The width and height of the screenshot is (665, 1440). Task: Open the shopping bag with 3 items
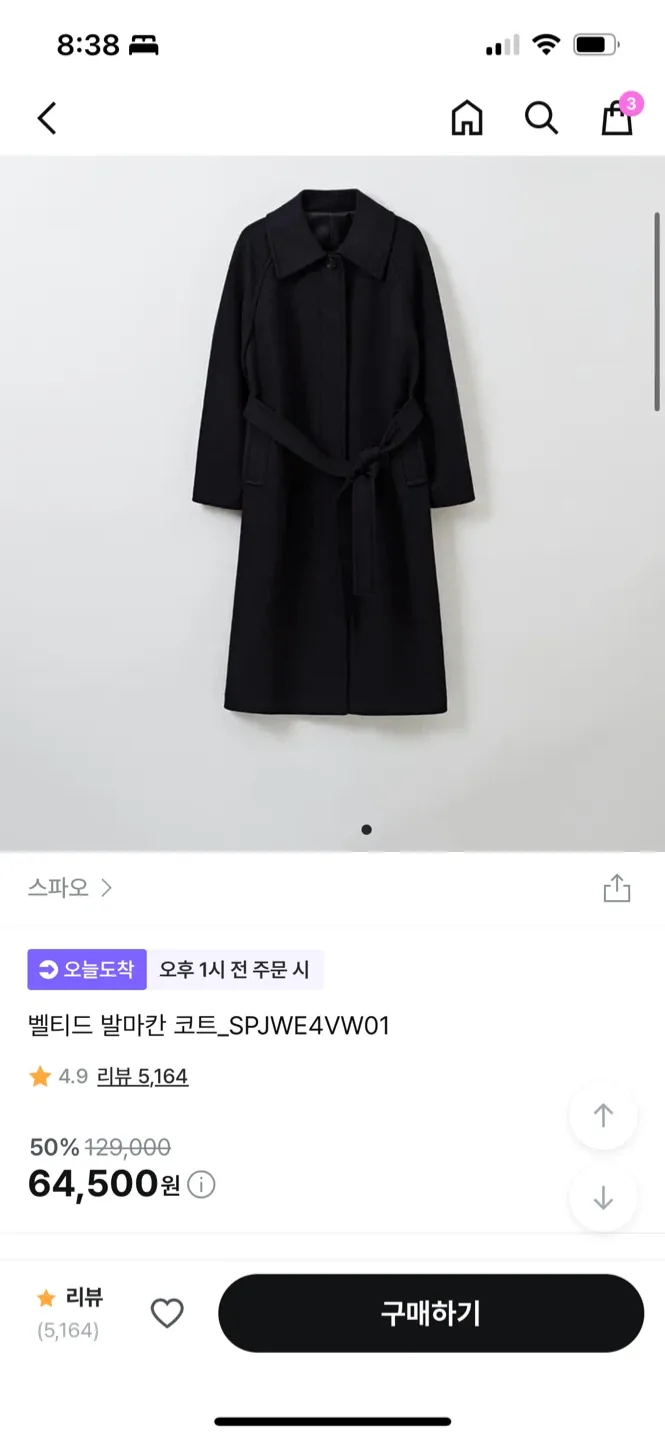click(x=617, y=118)
